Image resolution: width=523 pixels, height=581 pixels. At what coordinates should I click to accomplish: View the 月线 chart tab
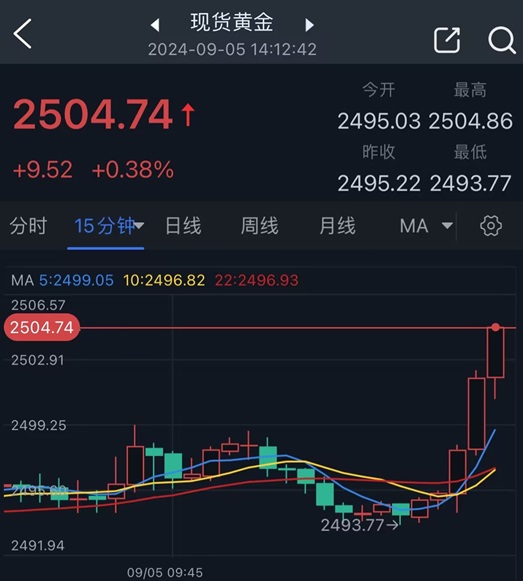click(x=337, y=226)
